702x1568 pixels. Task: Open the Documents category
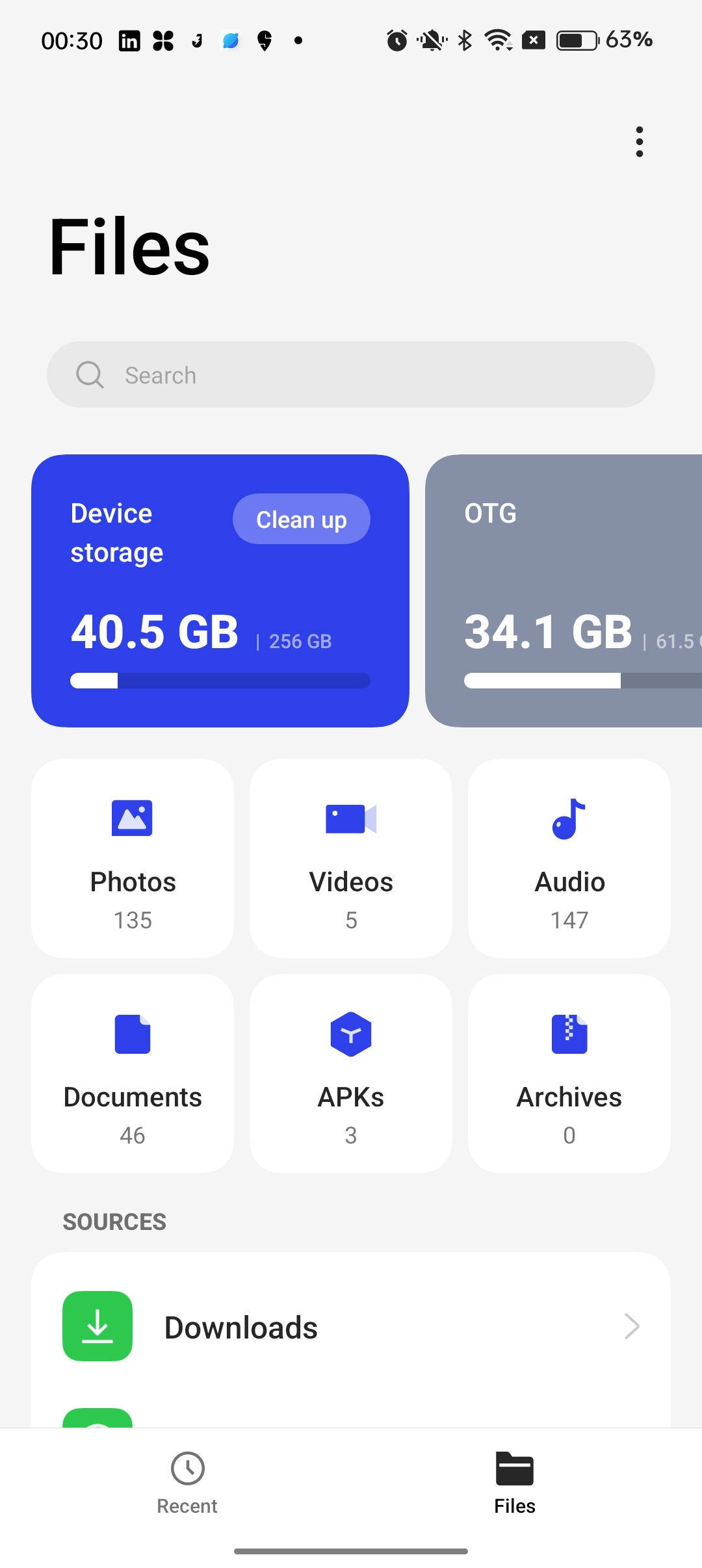click(132, 1073)
